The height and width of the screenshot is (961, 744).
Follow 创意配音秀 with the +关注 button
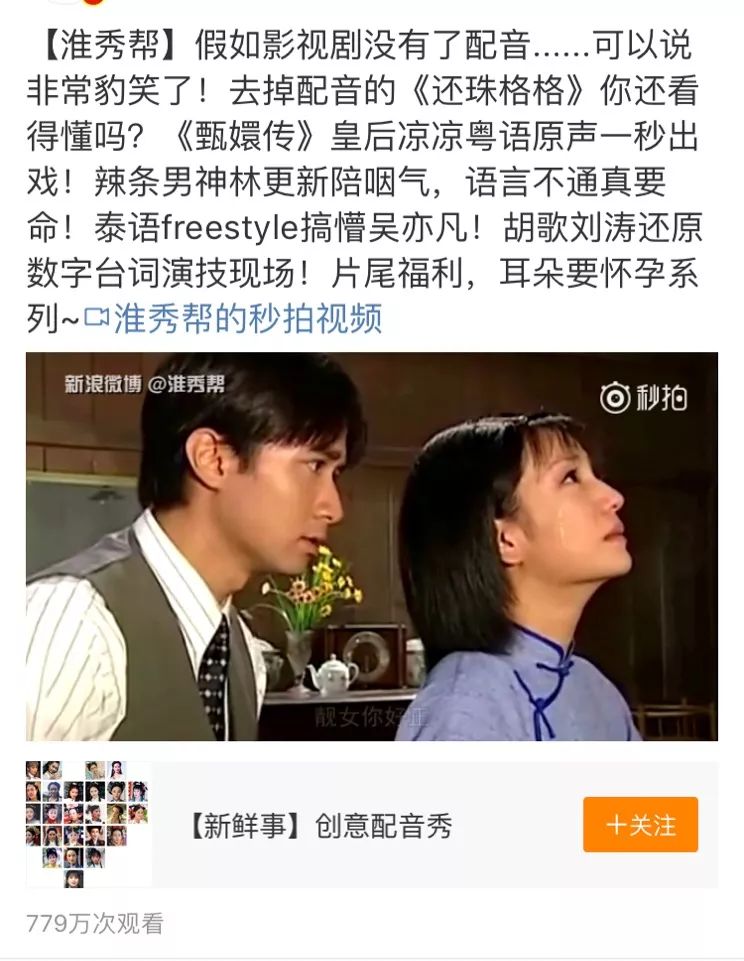pos(640,825)
